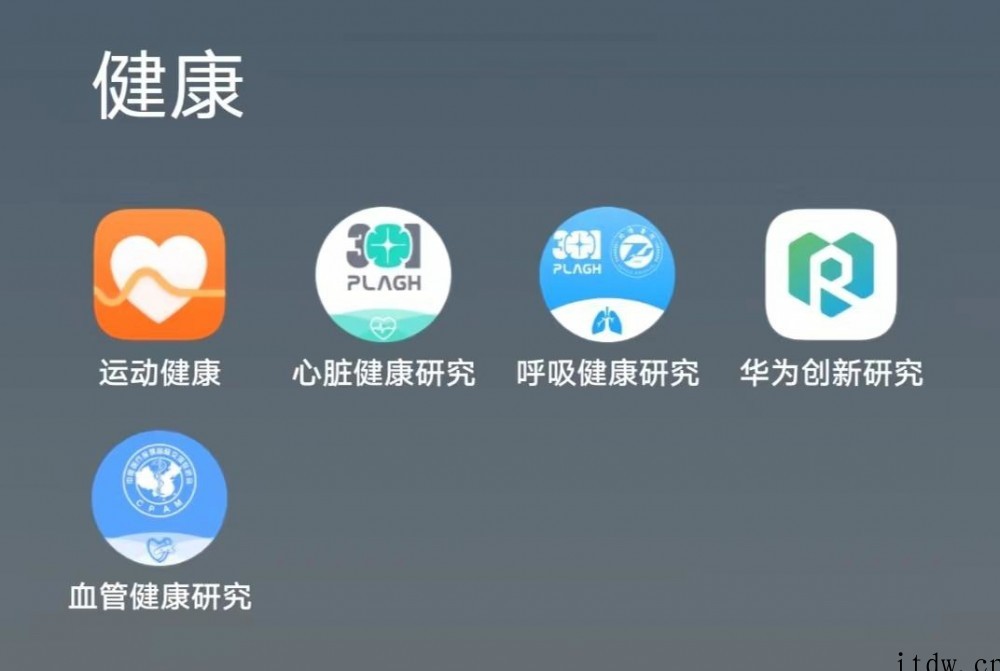
Task: Launch the 华为创新研究 app
Action: coord(831,275)
